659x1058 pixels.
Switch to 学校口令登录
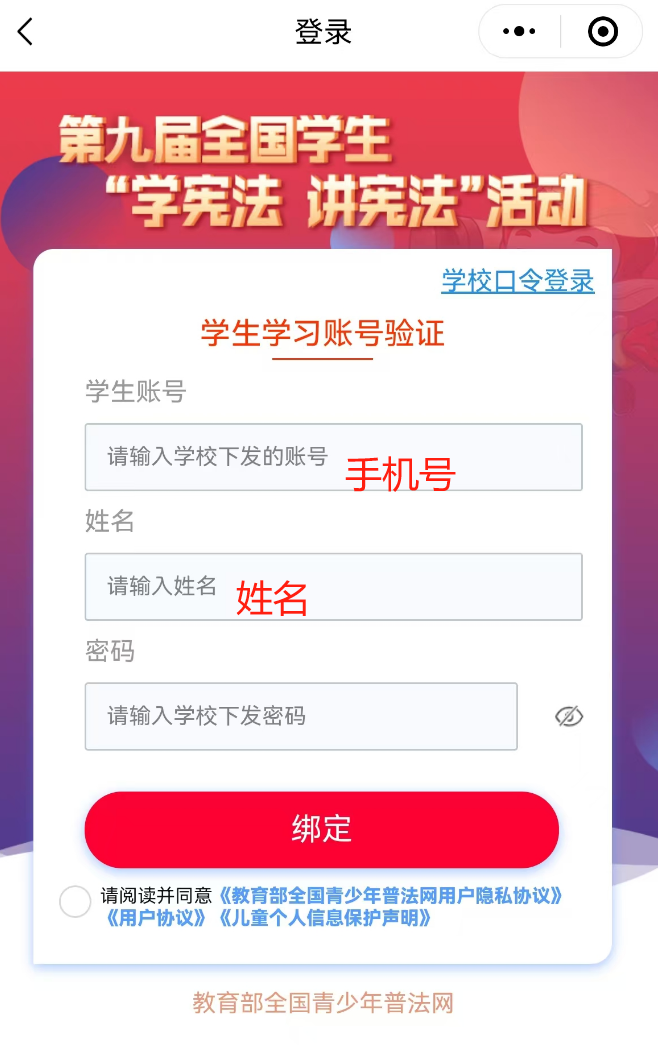(x=518, y=281)
